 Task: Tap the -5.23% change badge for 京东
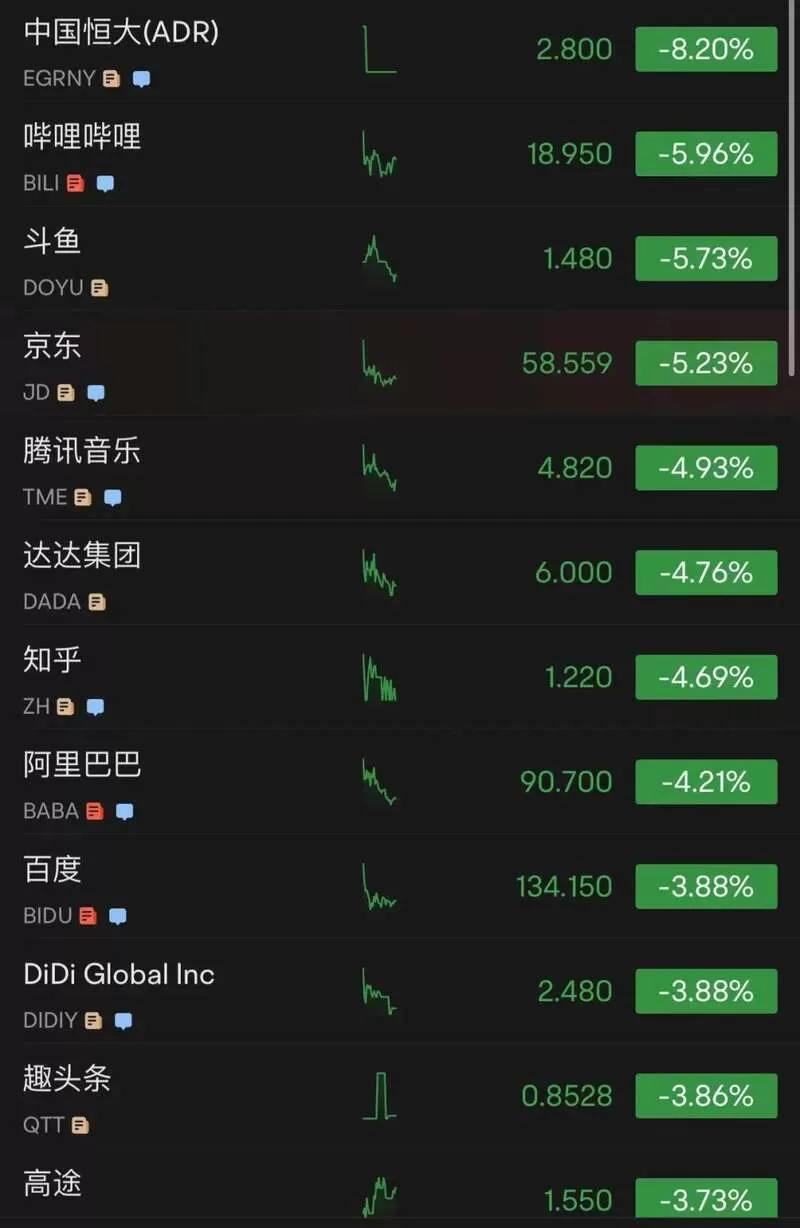point(706,363)
